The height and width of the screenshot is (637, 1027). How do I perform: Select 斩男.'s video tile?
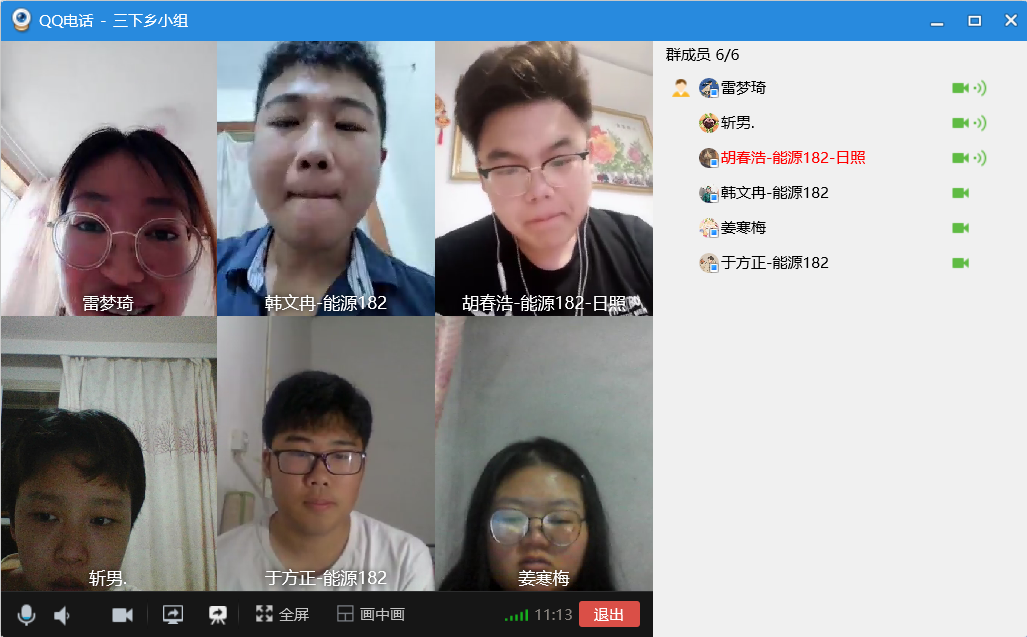(108, 453)
